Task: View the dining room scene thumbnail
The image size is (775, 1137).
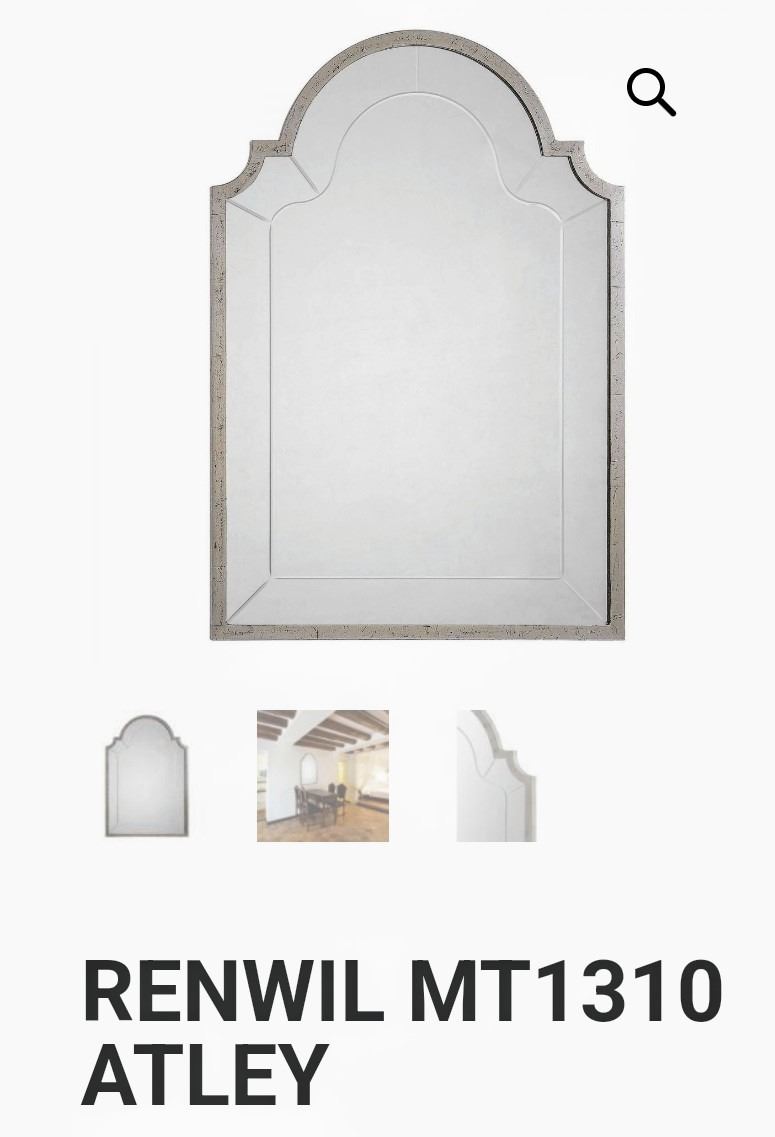Action: click(x=322, y=776)
